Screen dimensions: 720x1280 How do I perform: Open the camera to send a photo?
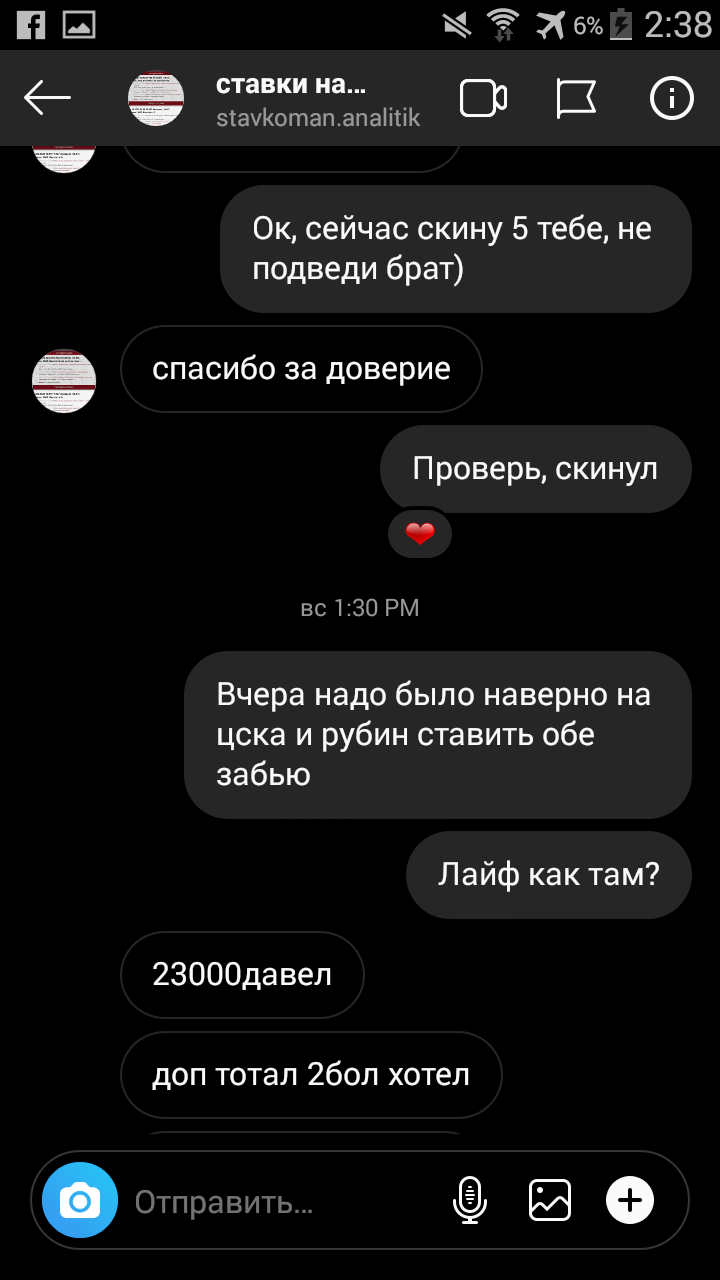[80, 1200]
